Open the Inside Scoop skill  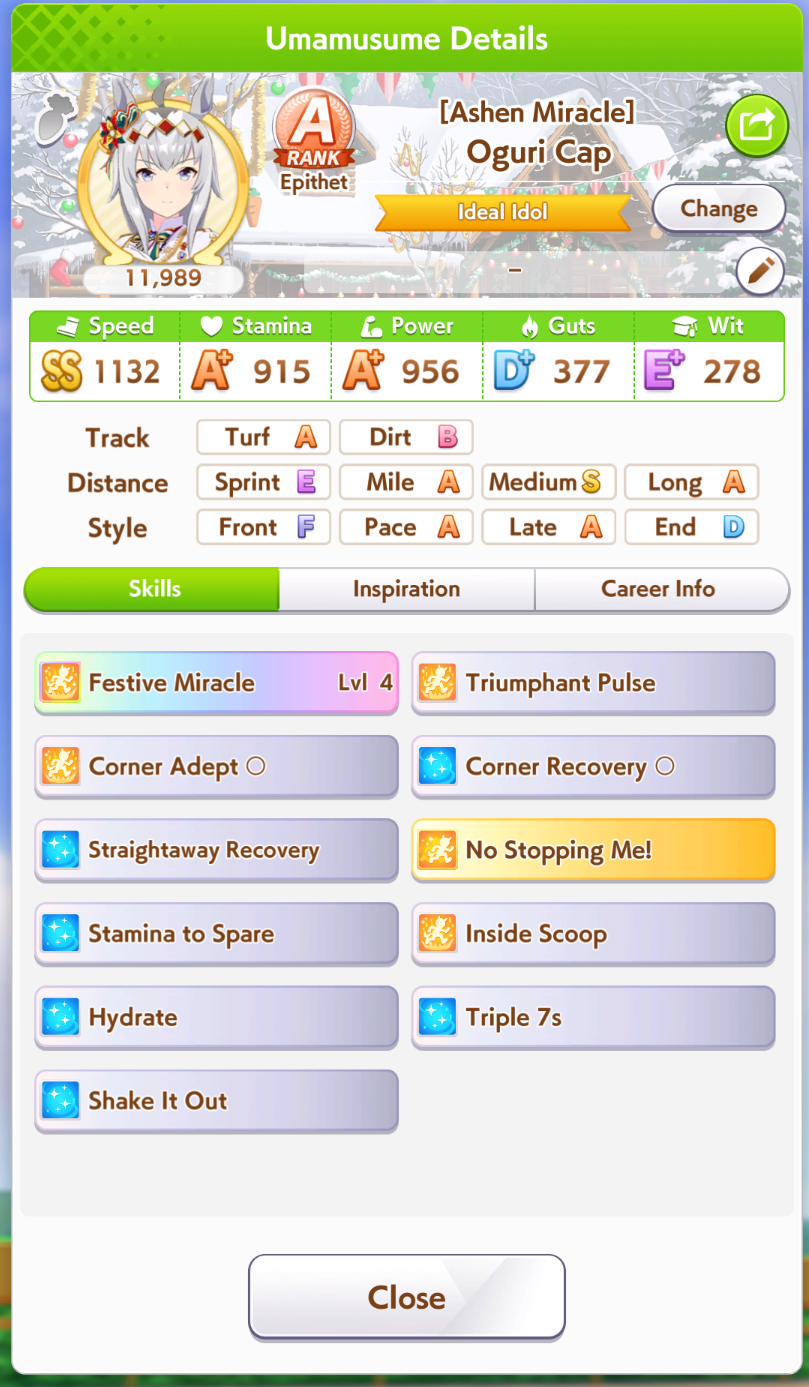coord(593,934)
